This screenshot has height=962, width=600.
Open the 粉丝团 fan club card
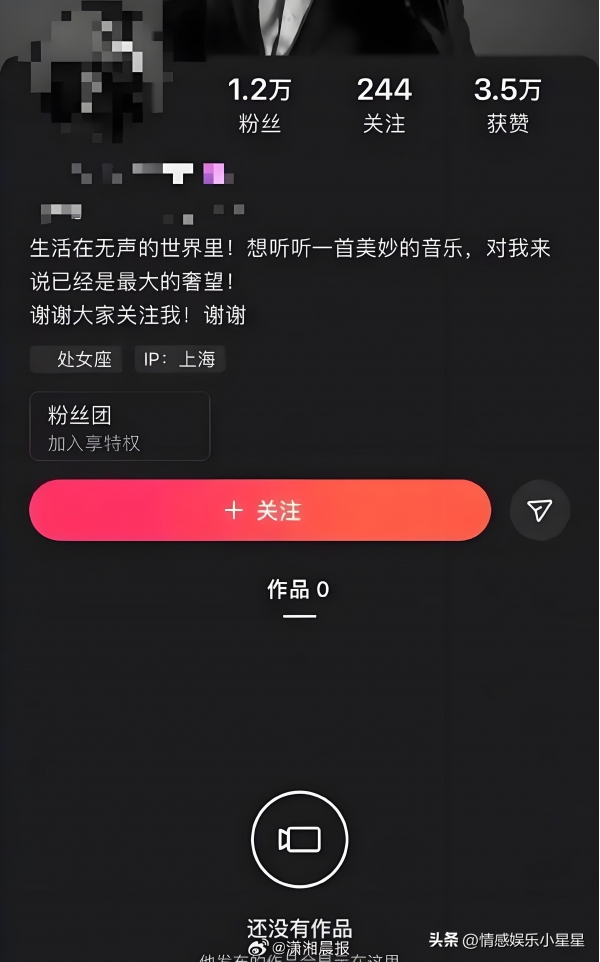click(120, 426)
